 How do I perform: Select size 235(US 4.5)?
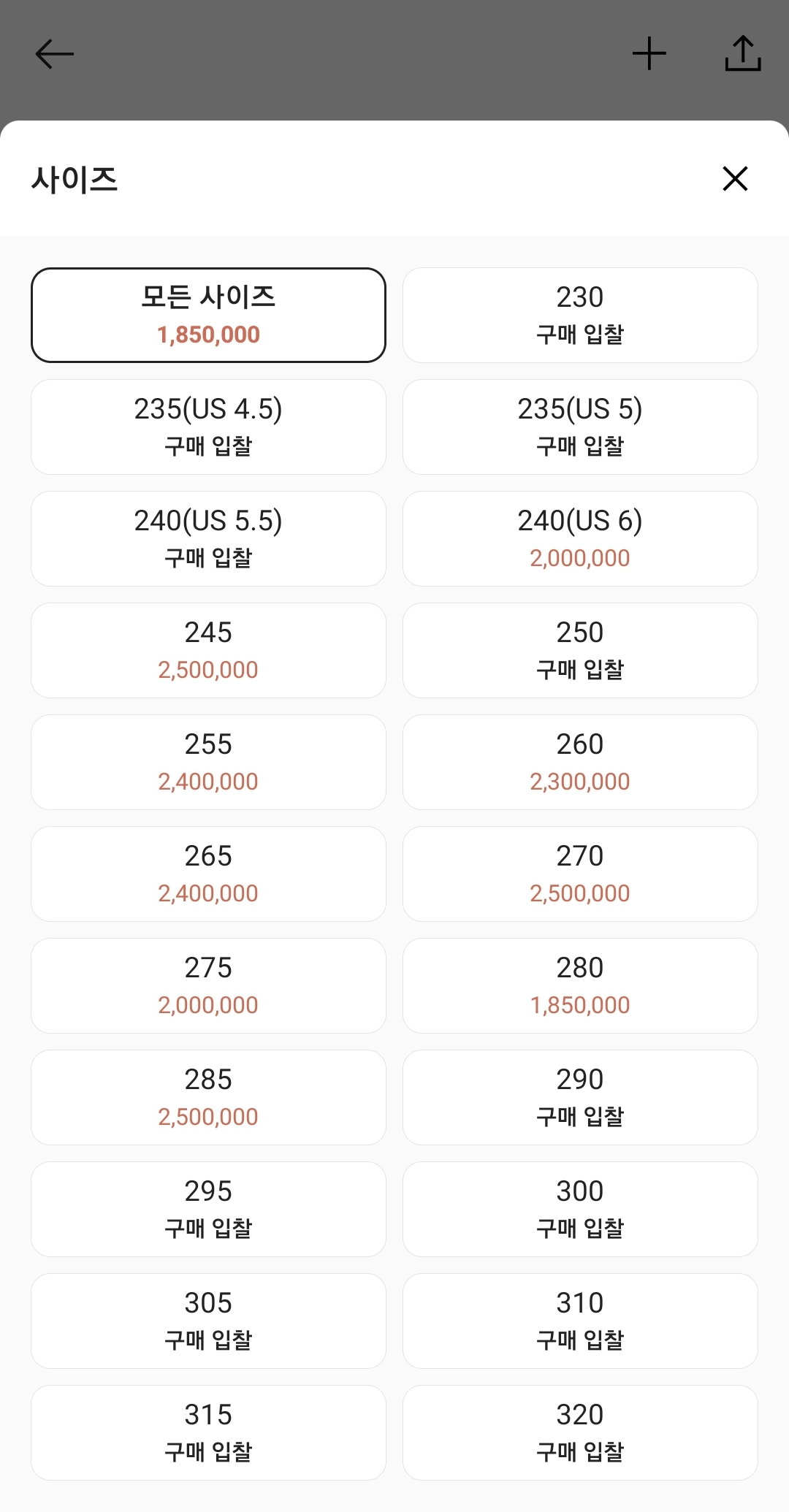point(208,427)
